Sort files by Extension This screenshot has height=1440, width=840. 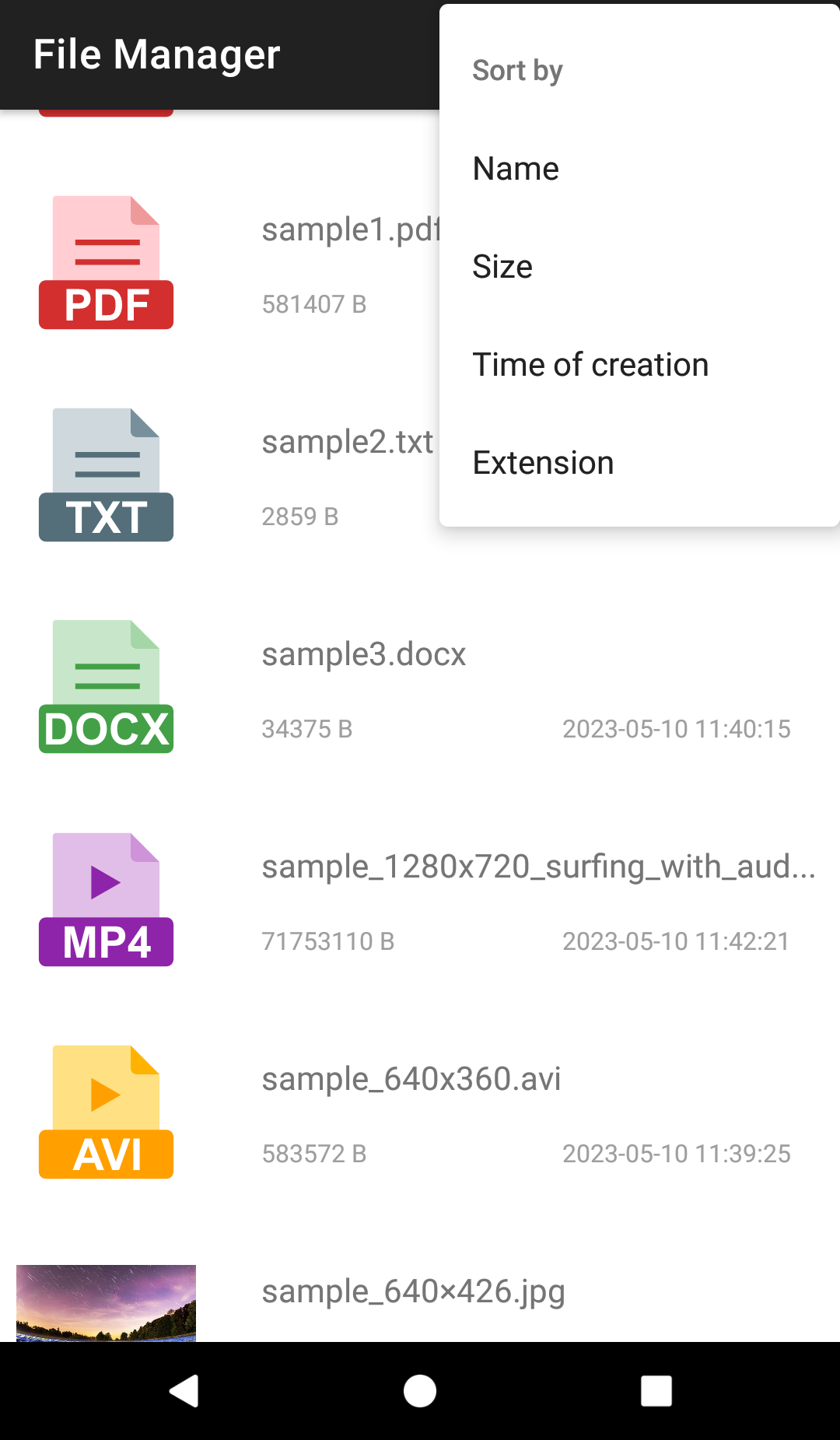pyautogui.click(x=543, y=463)
